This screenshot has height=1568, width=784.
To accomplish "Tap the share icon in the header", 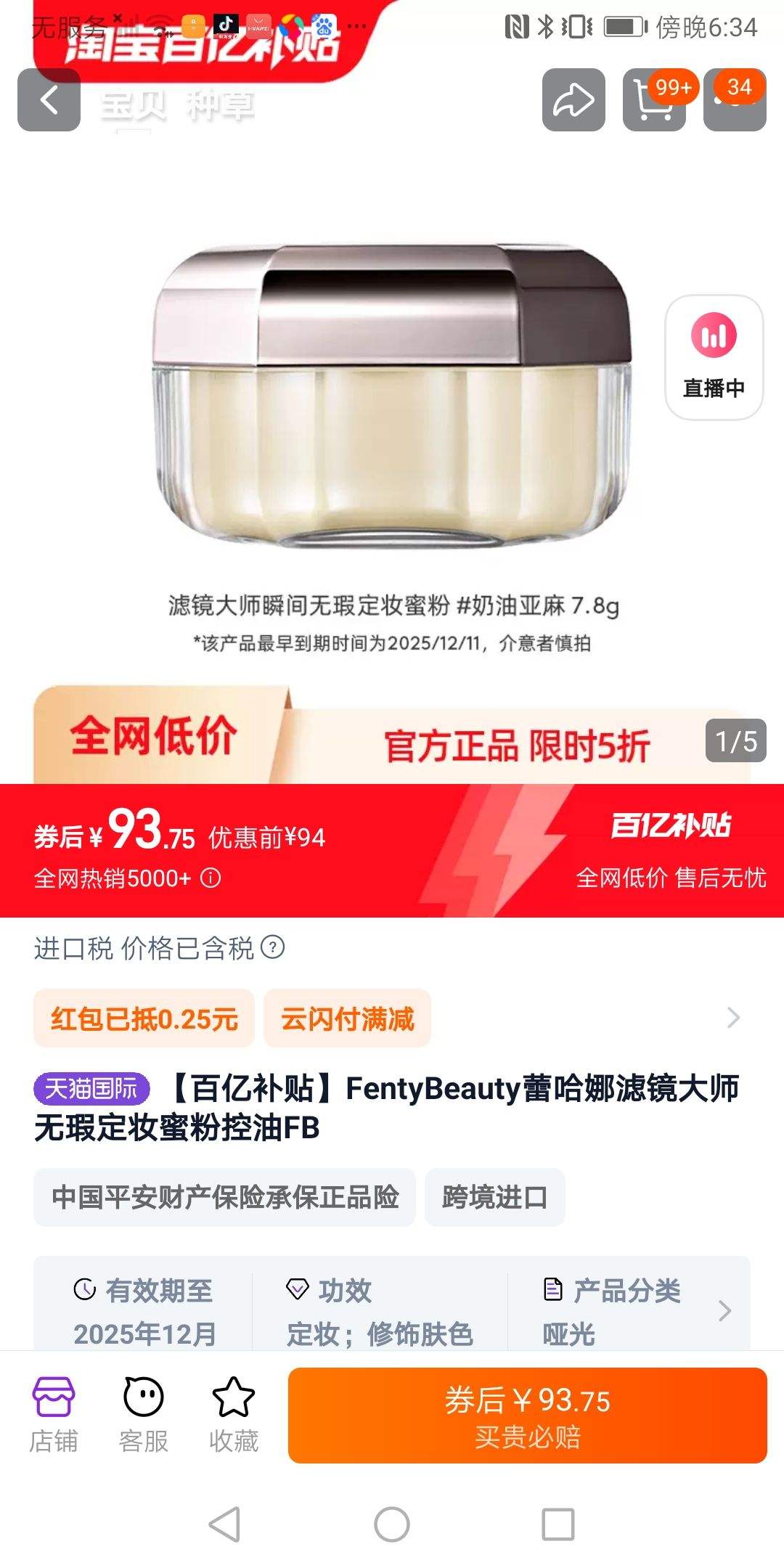I will [573, 99].
